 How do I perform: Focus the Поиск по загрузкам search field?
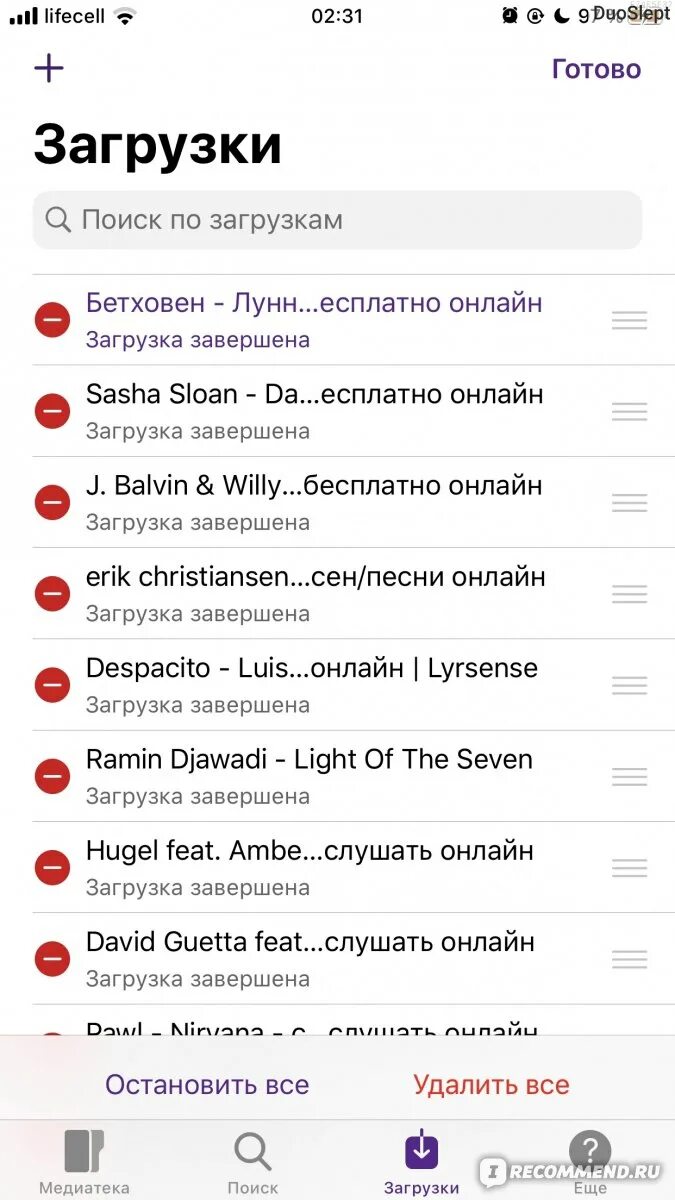pyautogui.click(x=337, y=220)
